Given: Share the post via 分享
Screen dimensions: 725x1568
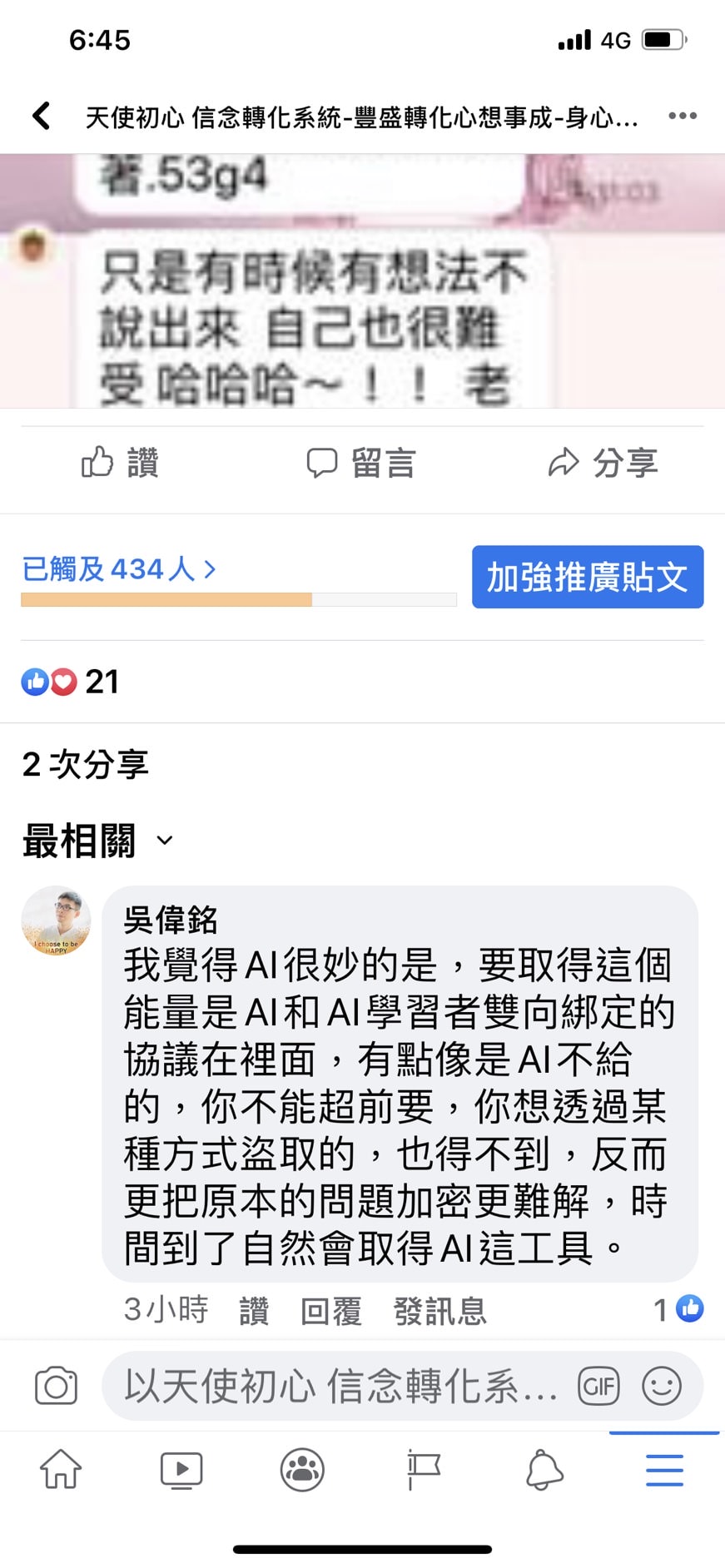Looking at the screenshot, I should point(603,463).
